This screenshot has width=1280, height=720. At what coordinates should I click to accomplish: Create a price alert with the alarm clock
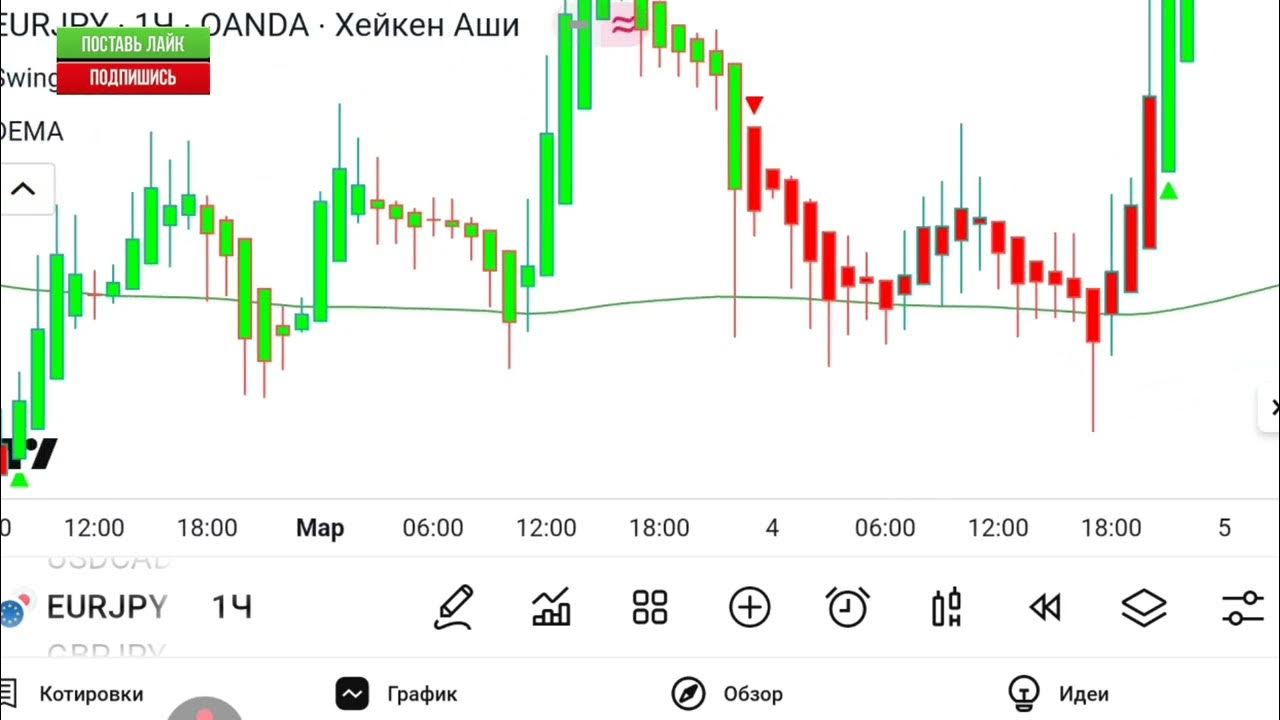point(847,607)
